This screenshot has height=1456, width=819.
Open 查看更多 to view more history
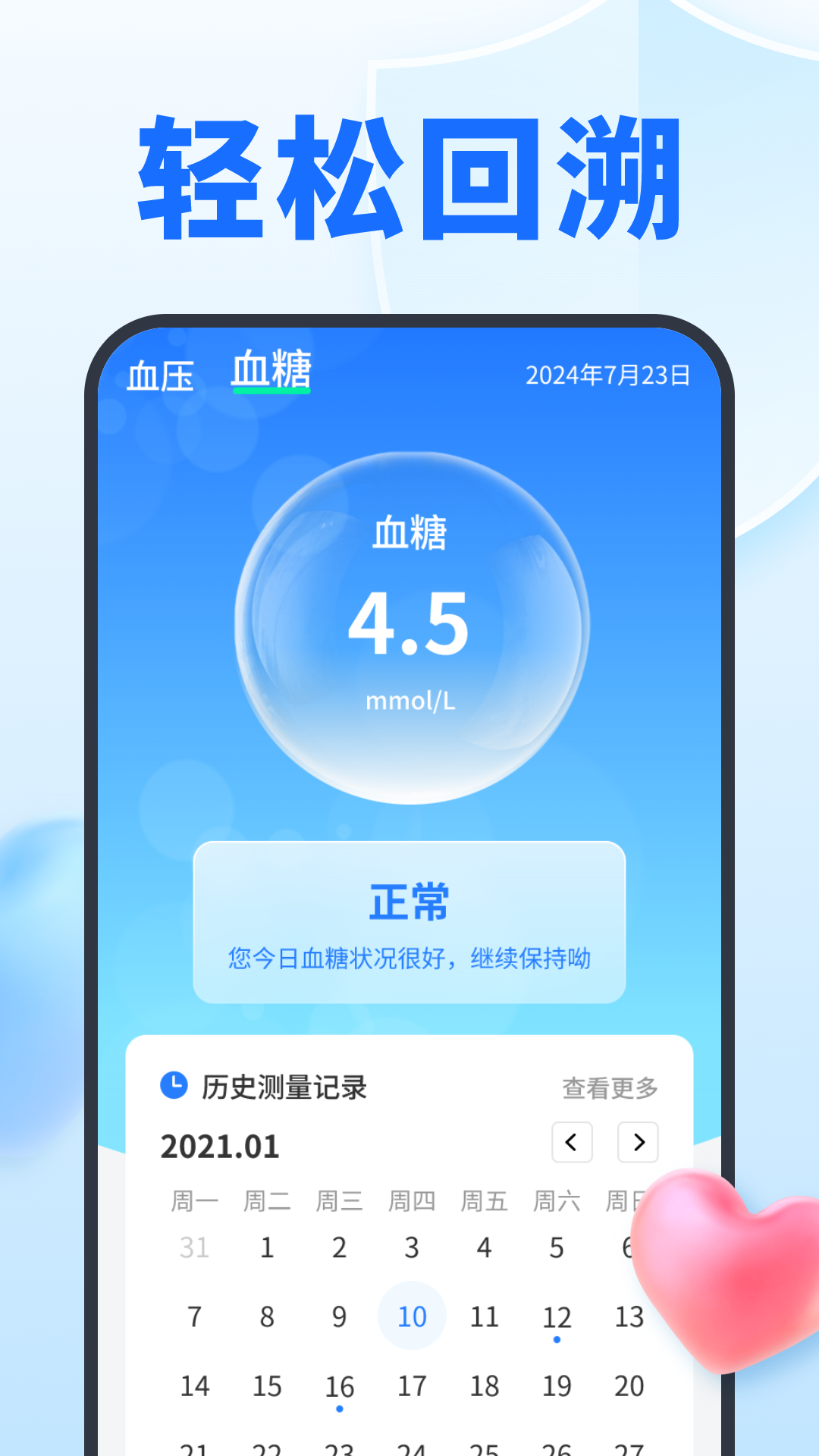coord(609,1086)
